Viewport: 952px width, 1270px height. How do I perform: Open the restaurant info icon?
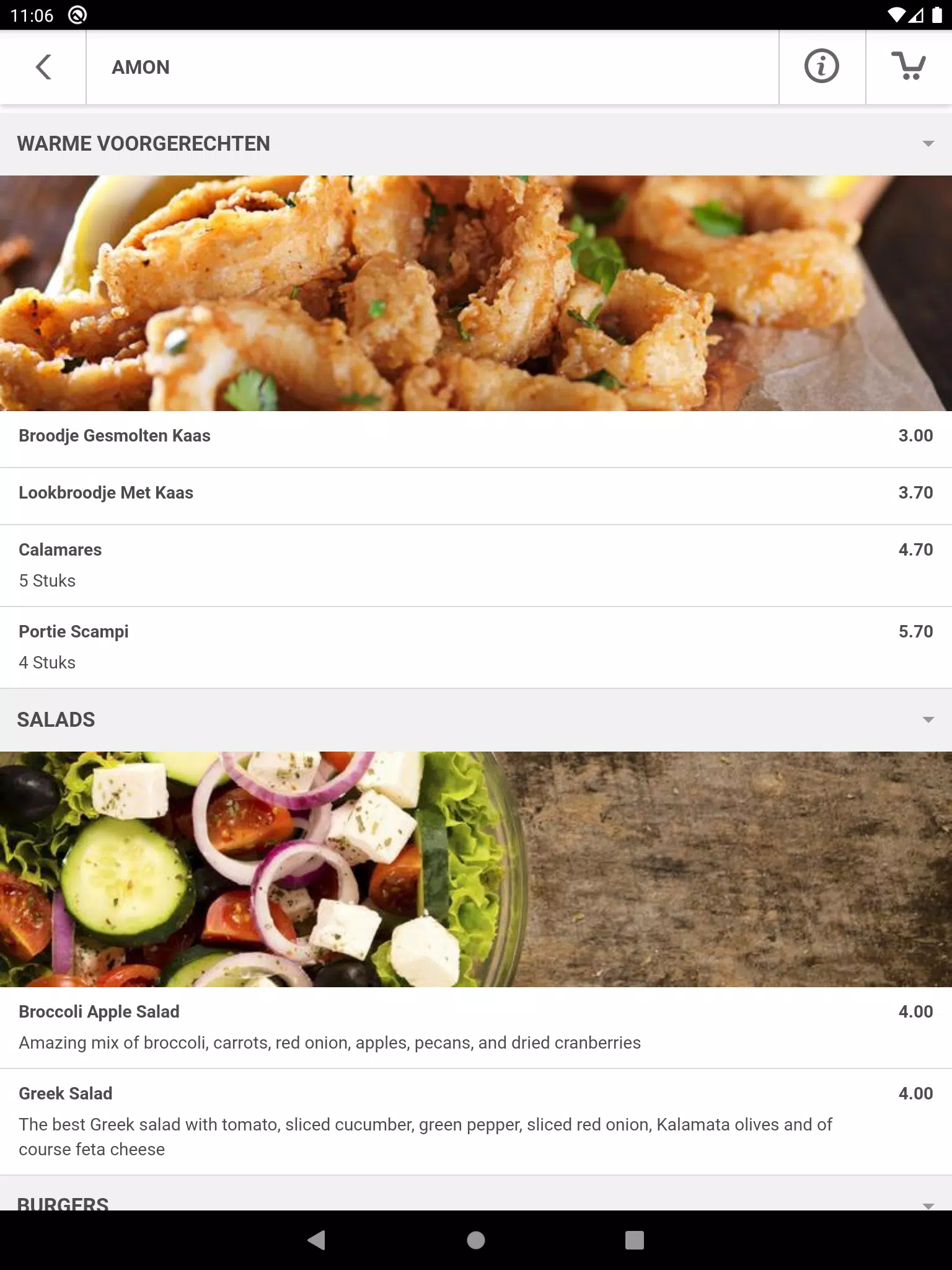point(822,67)
